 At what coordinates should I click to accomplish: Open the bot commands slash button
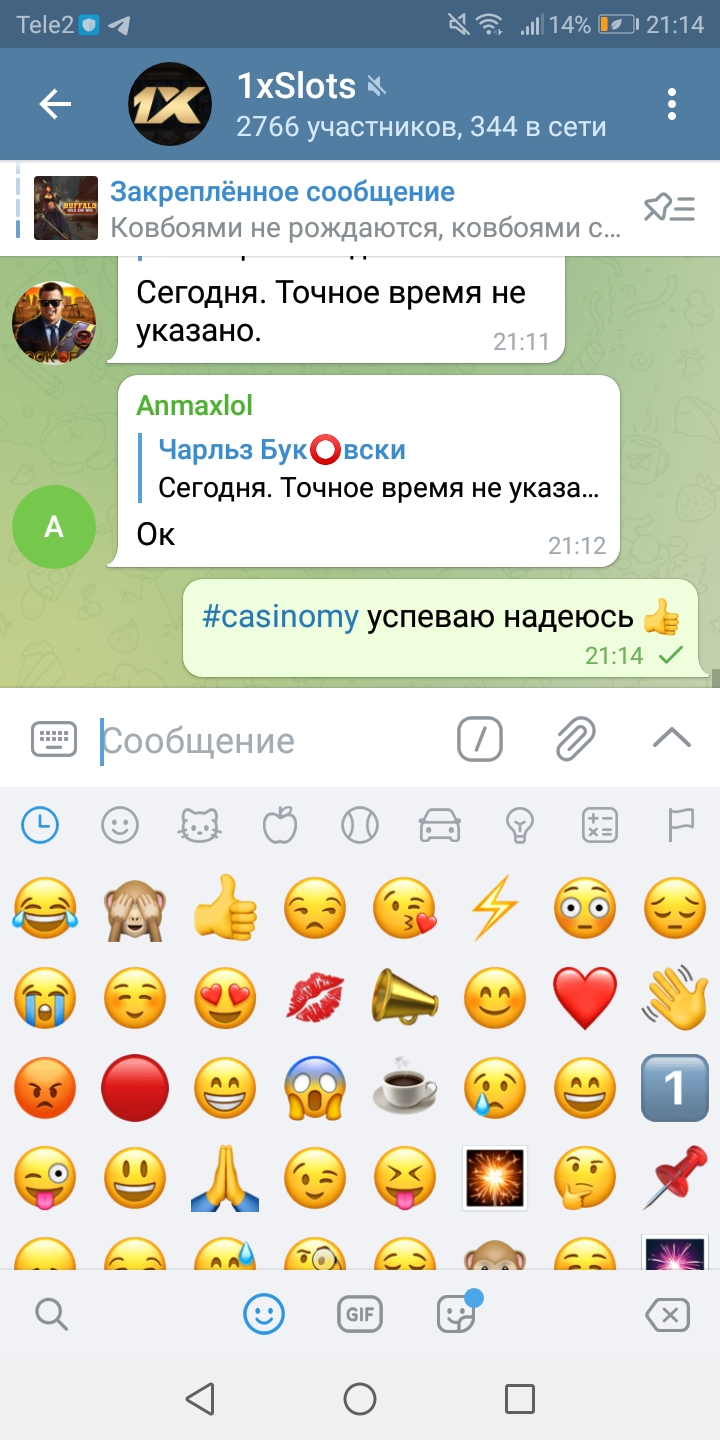pyautogui.click(x=480, y=740)
